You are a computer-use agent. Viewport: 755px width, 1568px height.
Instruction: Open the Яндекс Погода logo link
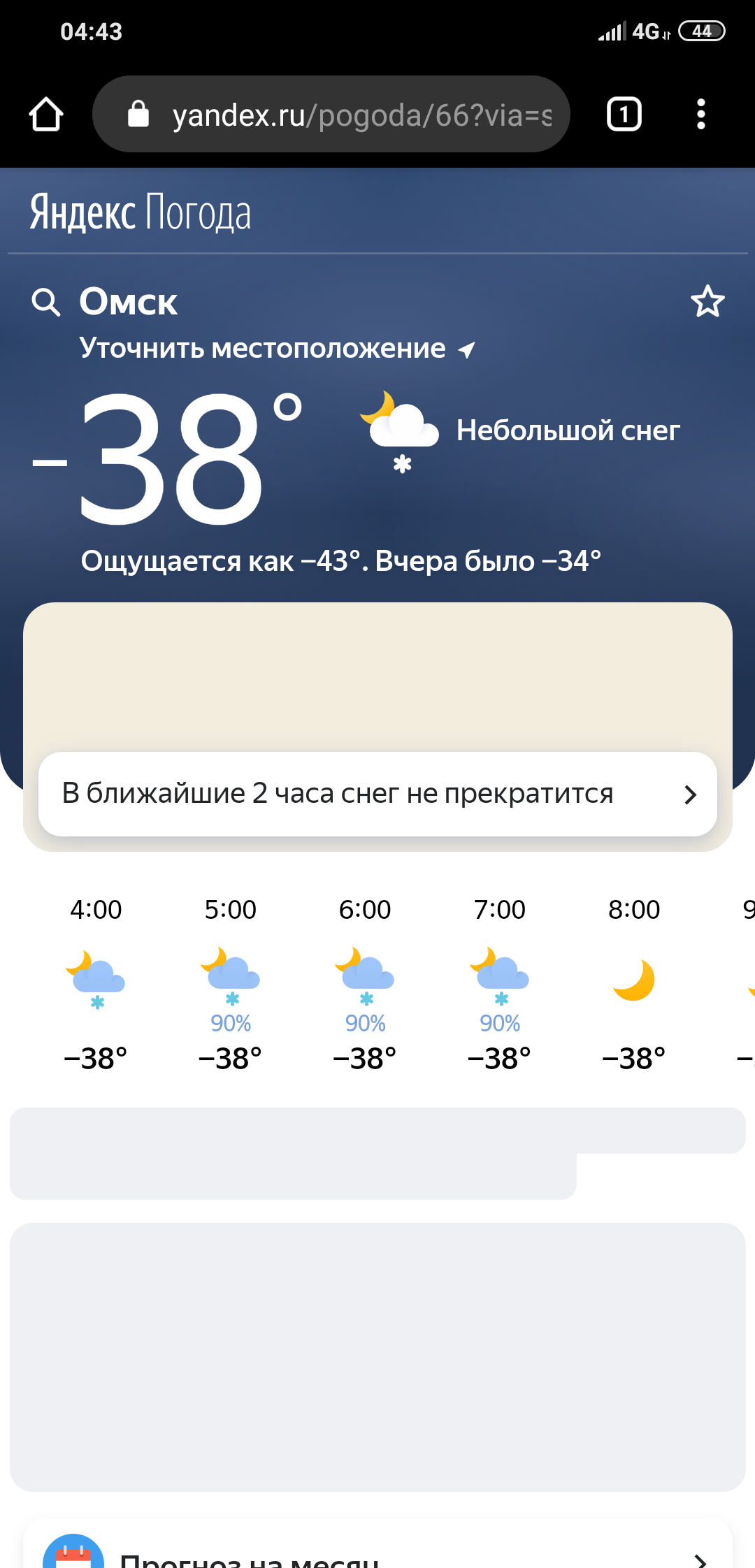(140, 212)
